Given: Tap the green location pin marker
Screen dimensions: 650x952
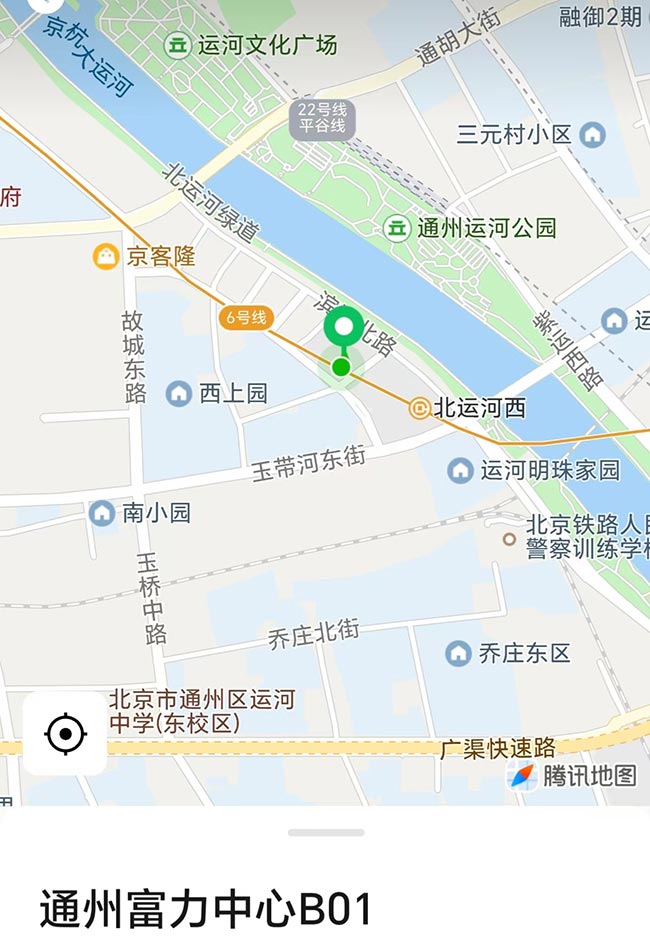Looking at the screenshot, I should [x=344, y=330].
